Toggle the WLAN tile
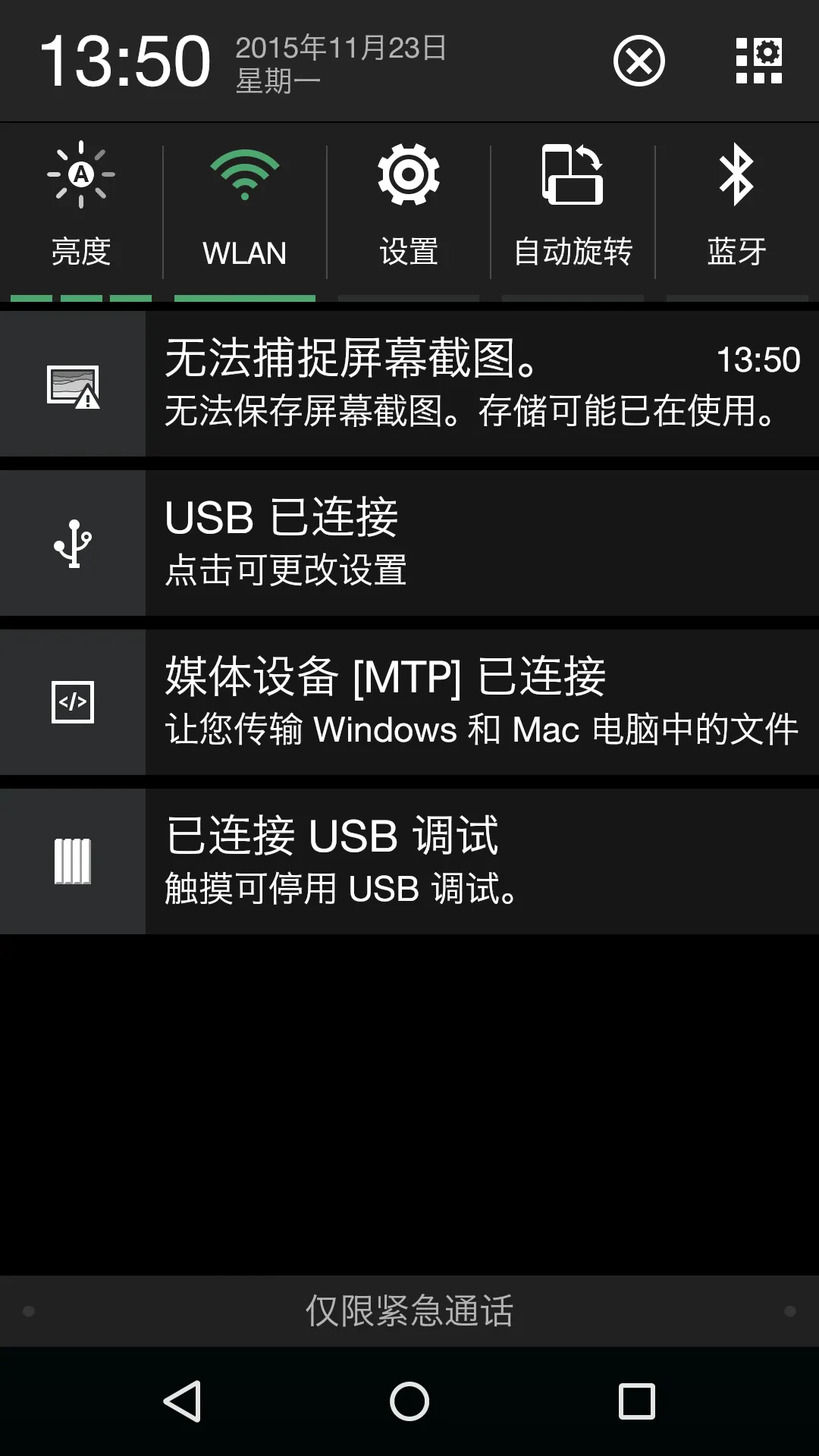Screen dimensions: 819x1456 [244, 205]
